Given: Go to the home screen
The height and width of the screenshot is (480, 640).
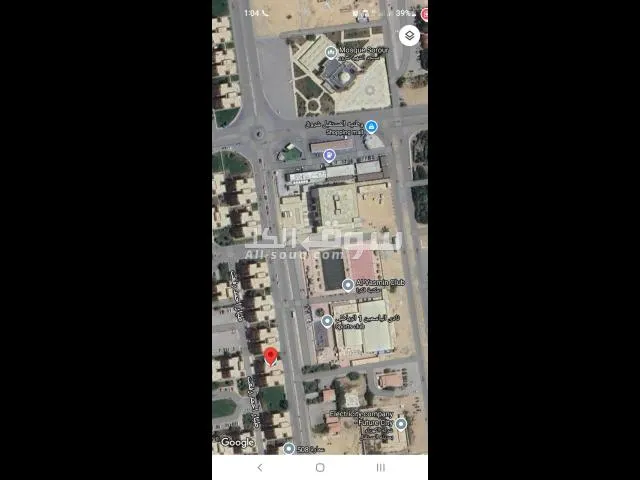Looking at the screenshot, I should click(x=320, y=467).
